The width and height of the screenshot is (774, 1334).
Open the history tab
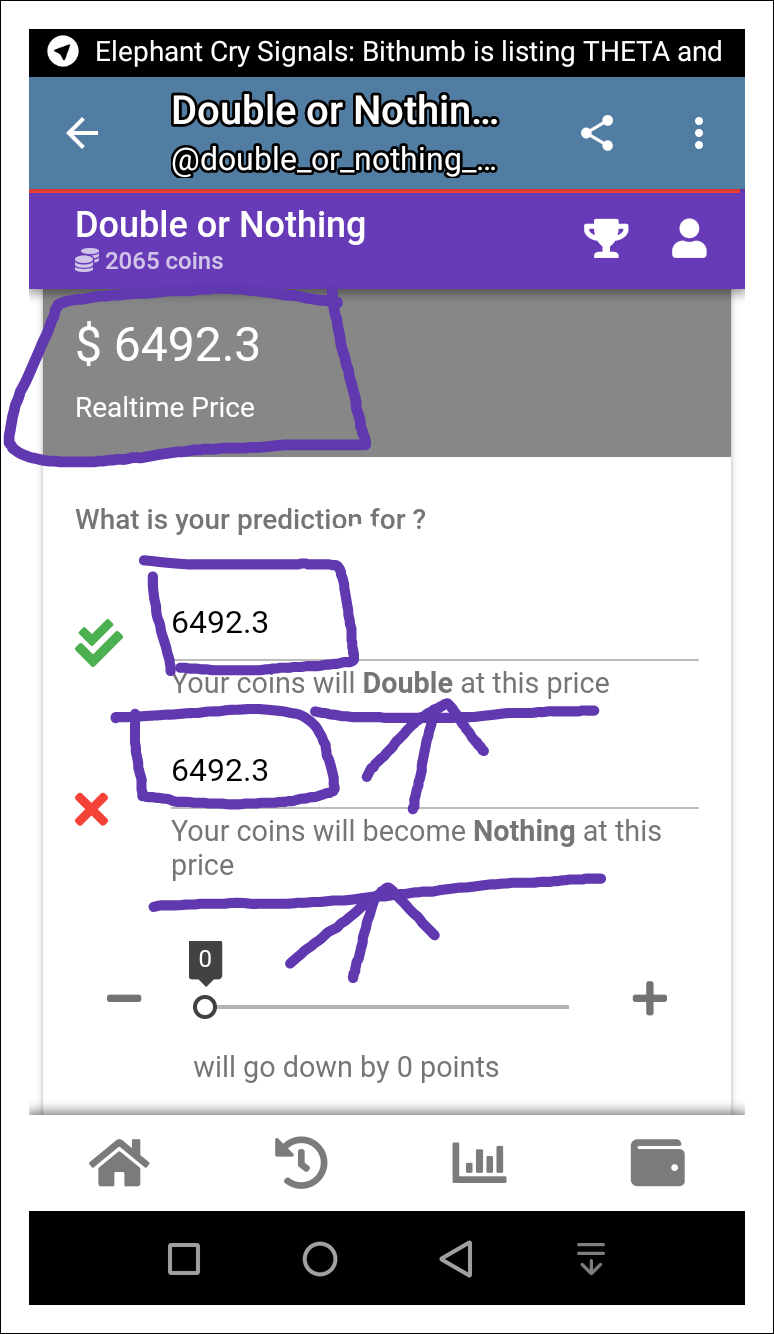click(x=301, y=1163)
